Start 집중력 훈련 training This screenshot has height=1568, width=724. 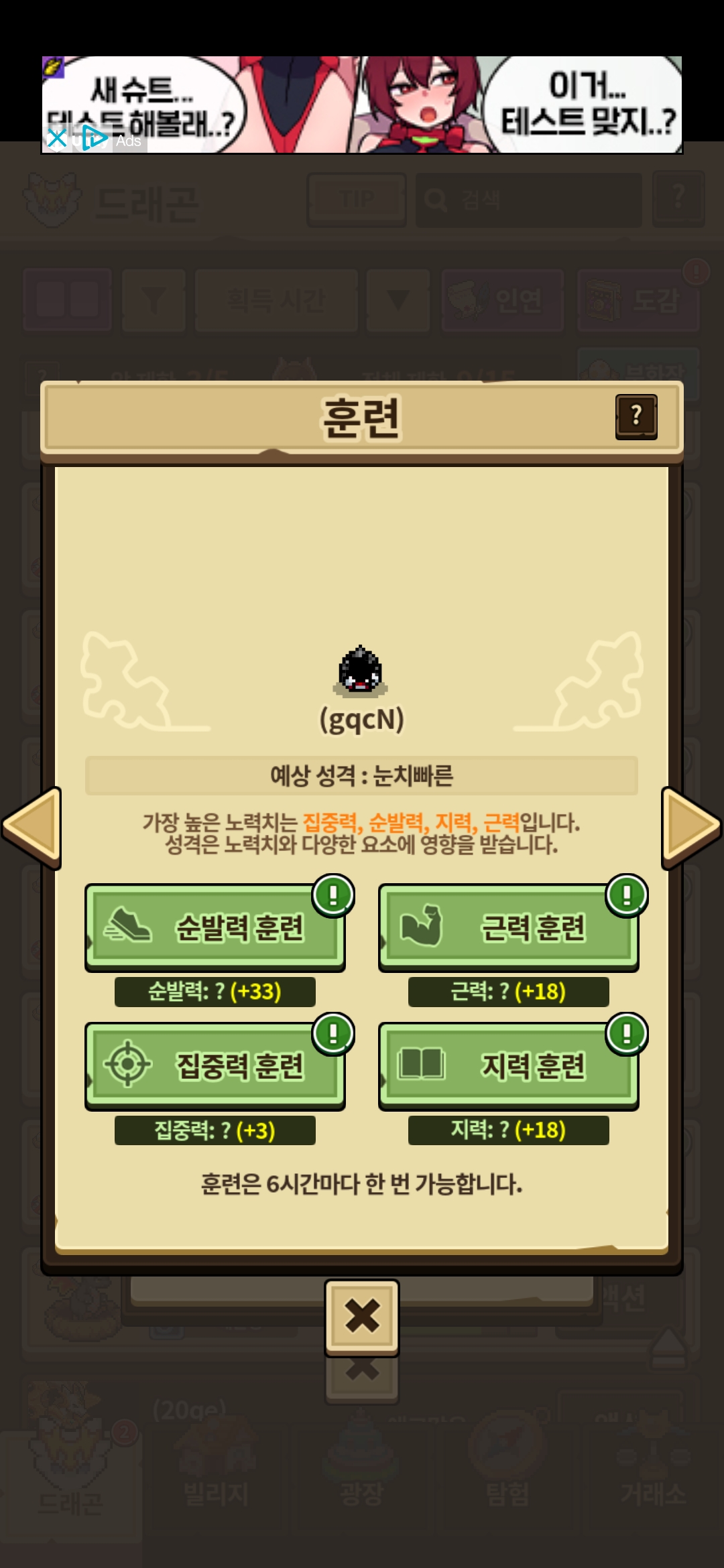(215, 1066)
